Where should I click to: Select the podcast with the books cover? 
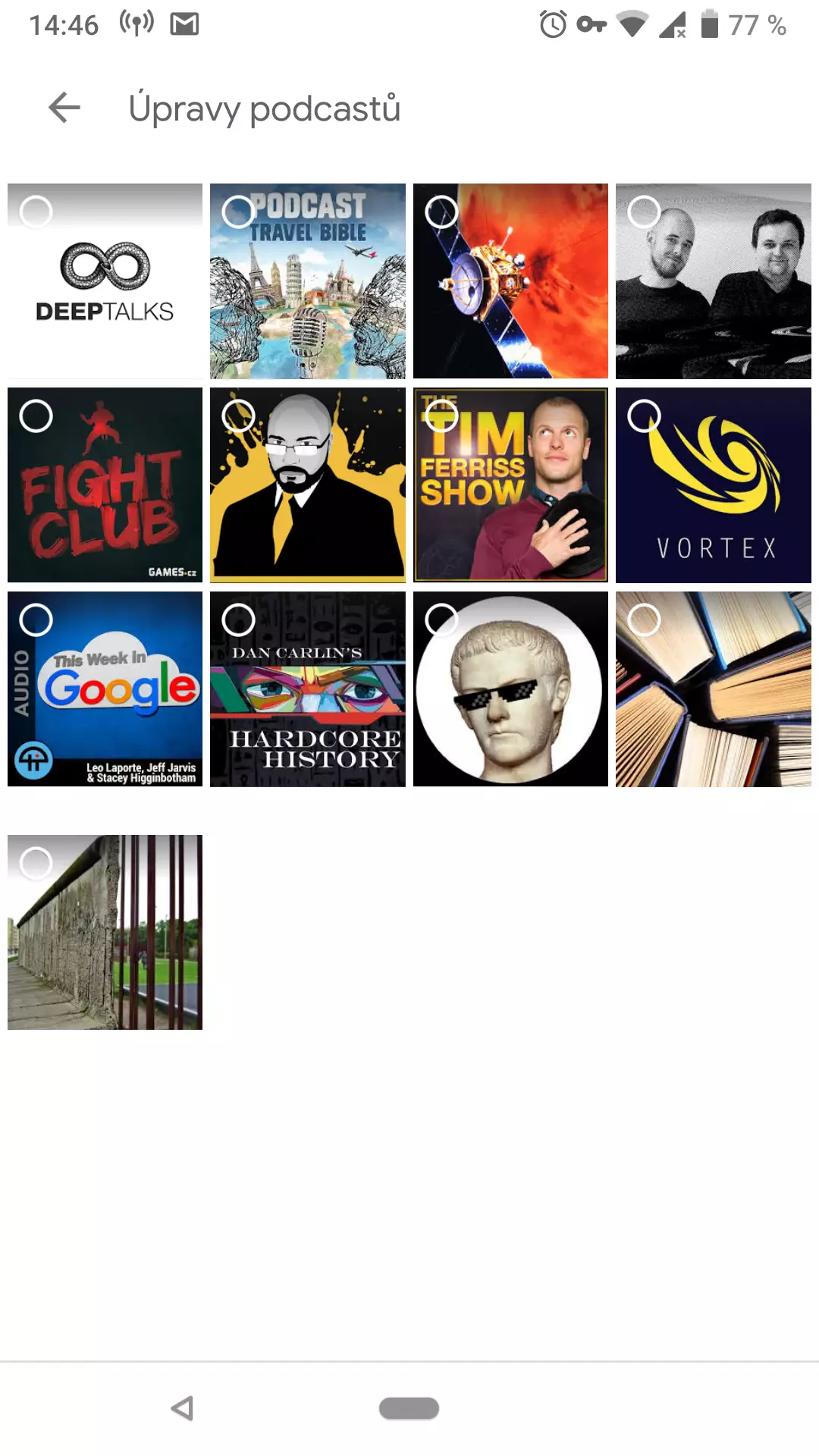coord(714,689)
